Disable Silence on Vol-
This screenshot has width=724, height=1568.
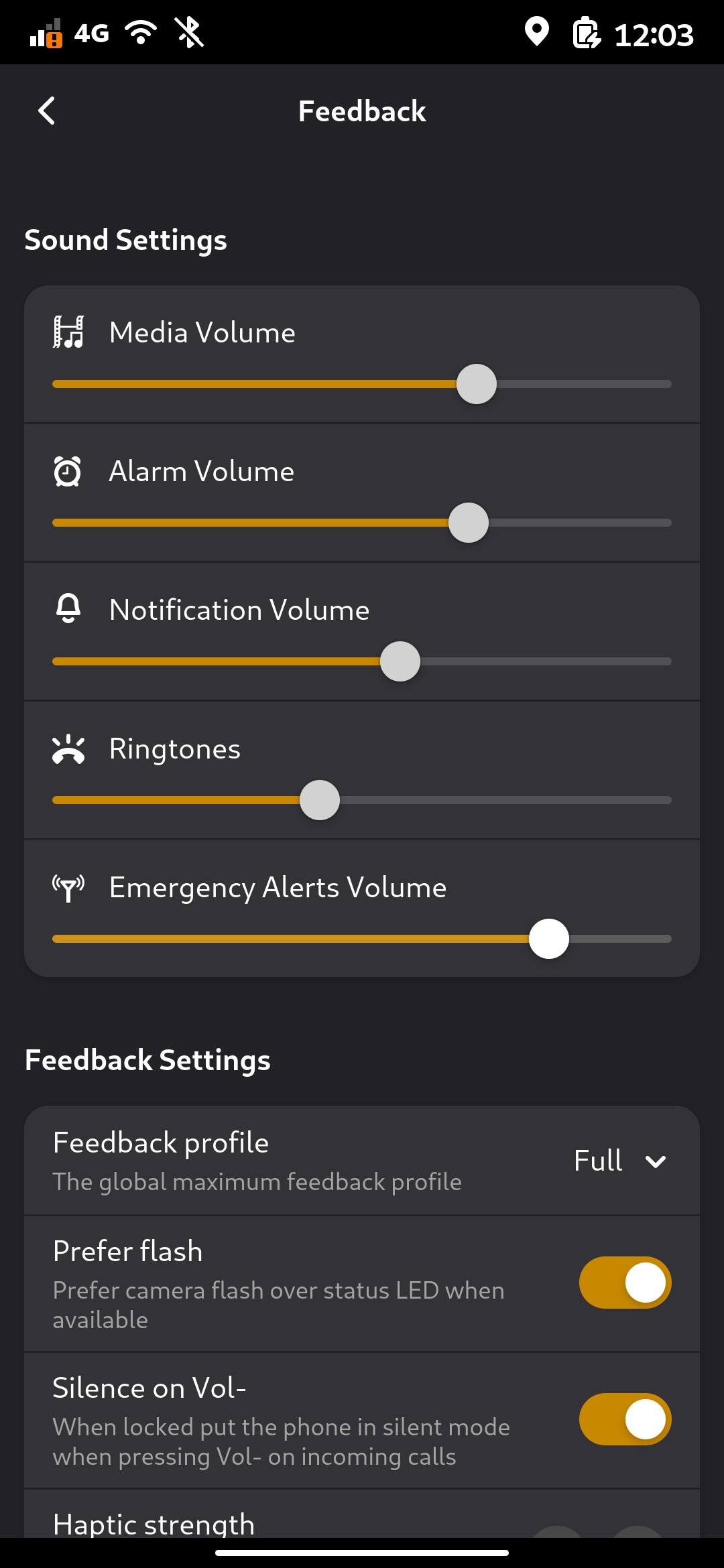click(625, 1419)
